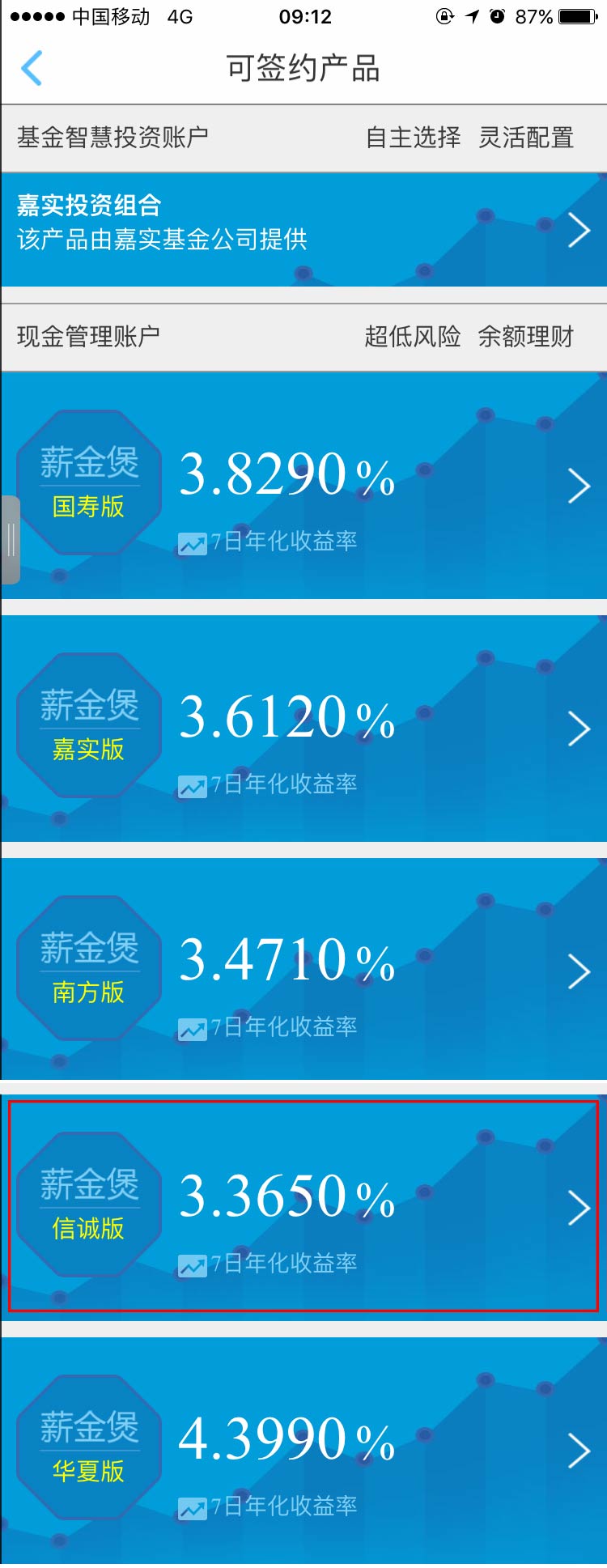Screen dimensions: 607x1568
Task: Open 薪金煲 华夏版 at 4.3990%
Action: pyautogui.click(x=303, y=1449)
